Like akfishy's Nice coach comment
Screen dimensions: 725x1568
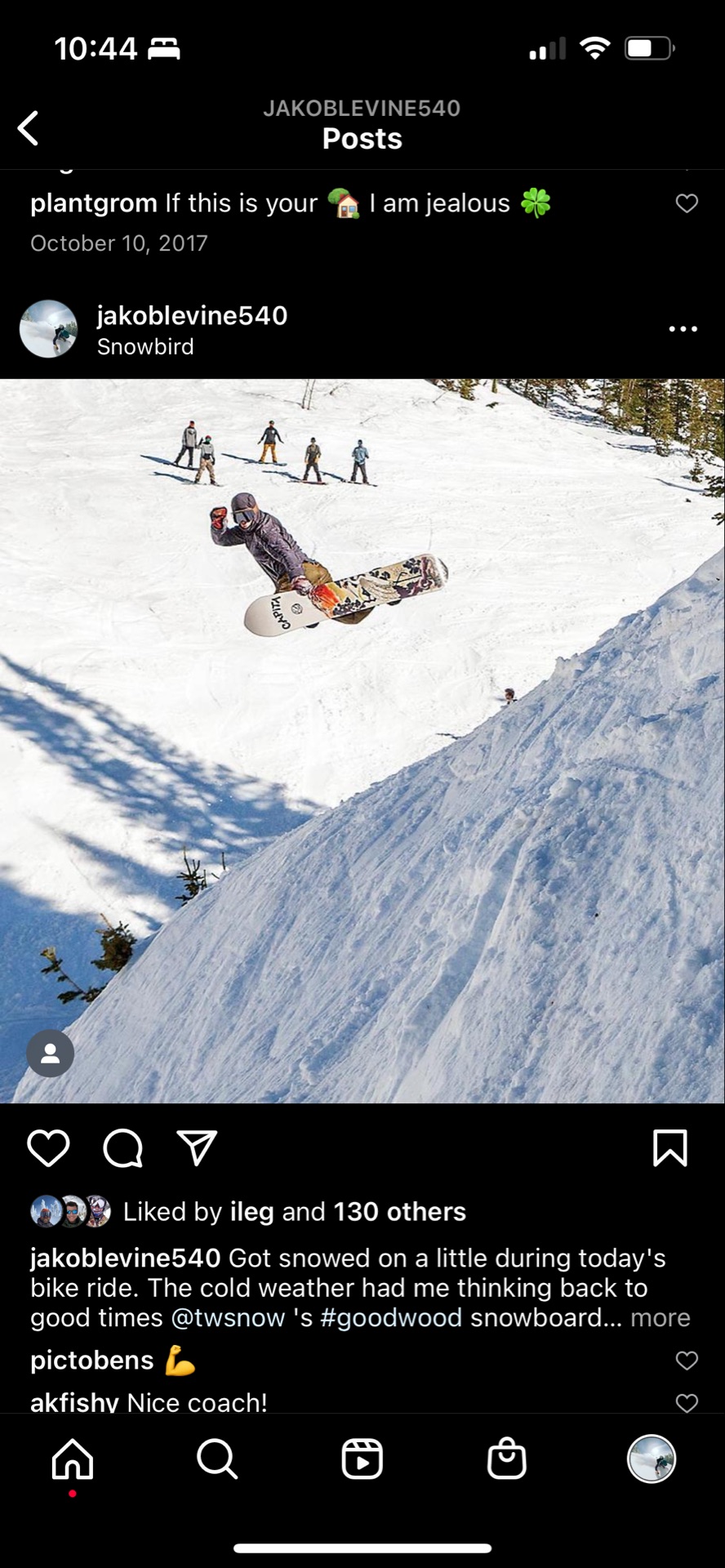coord(687,1401)
